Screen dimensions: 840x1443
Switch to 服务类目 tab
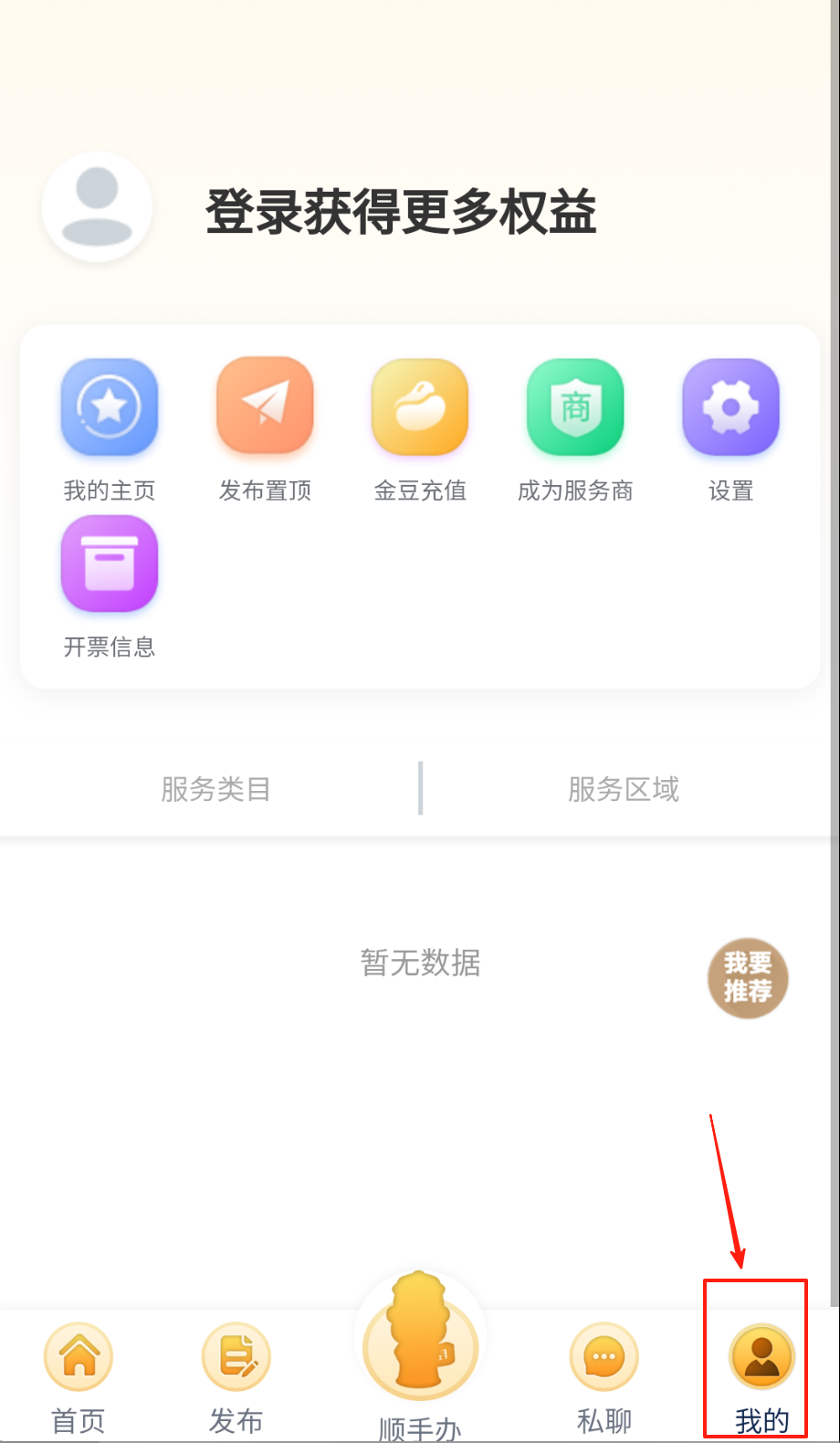pos(215,789)
